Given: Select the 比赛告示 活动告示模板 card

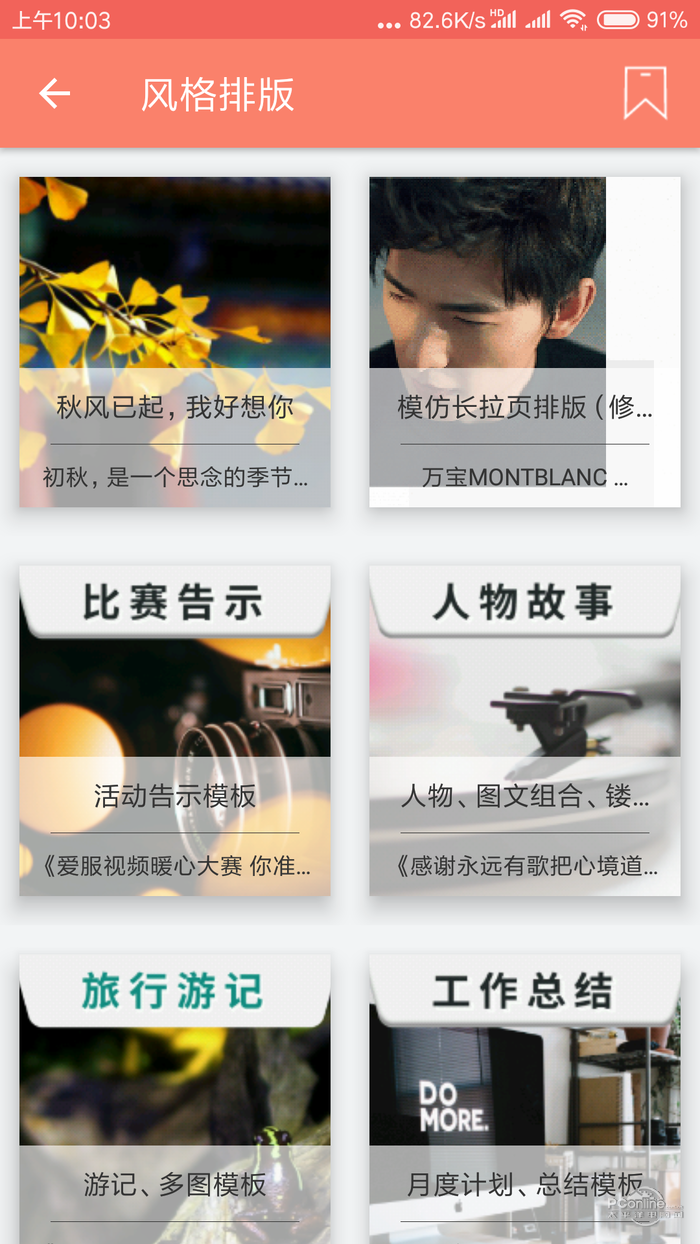Looking at the screenshot, I should point(175,730).
